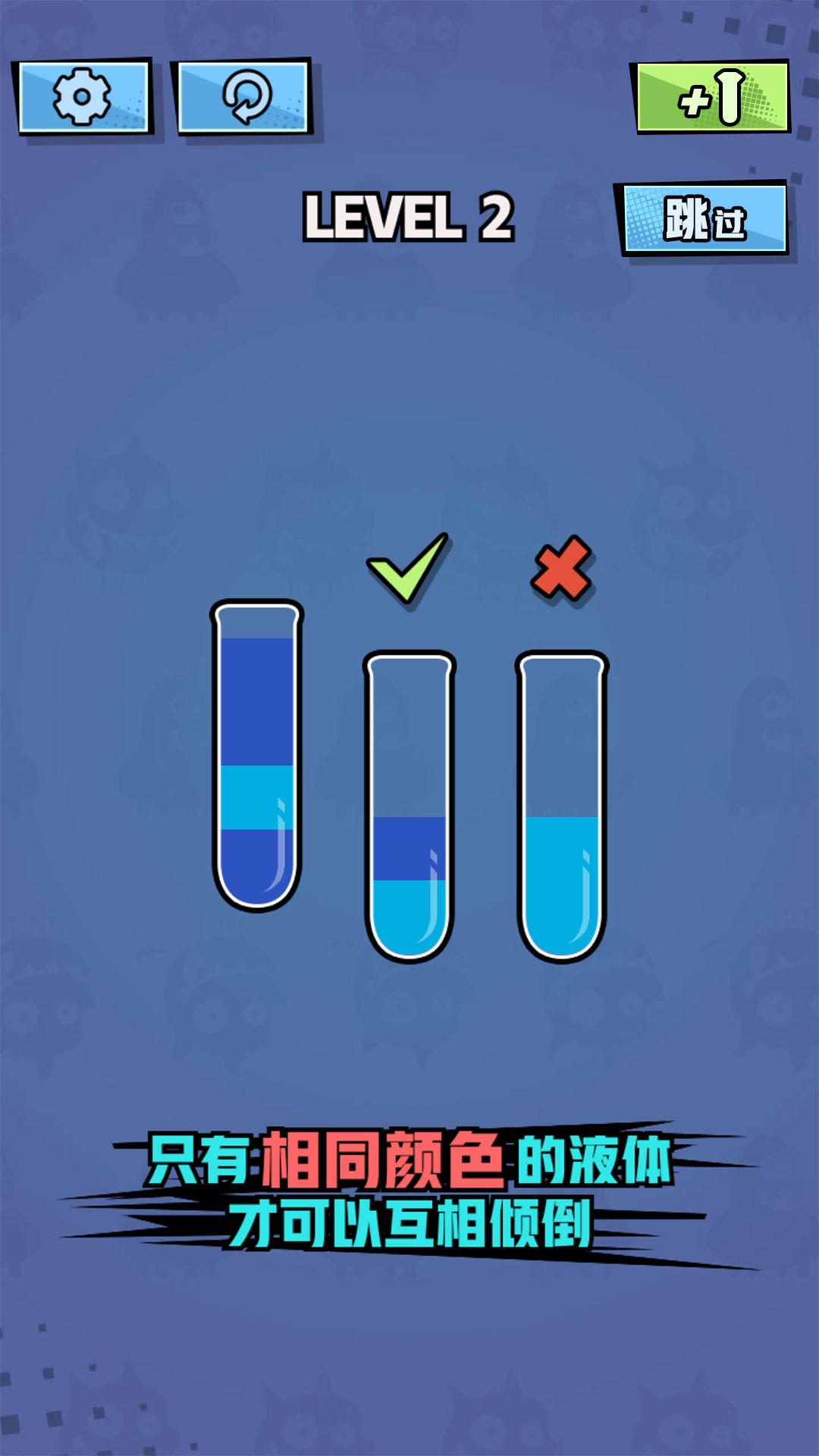
Task: Select the tube under the green checkmark
Action: coord(409,808)
